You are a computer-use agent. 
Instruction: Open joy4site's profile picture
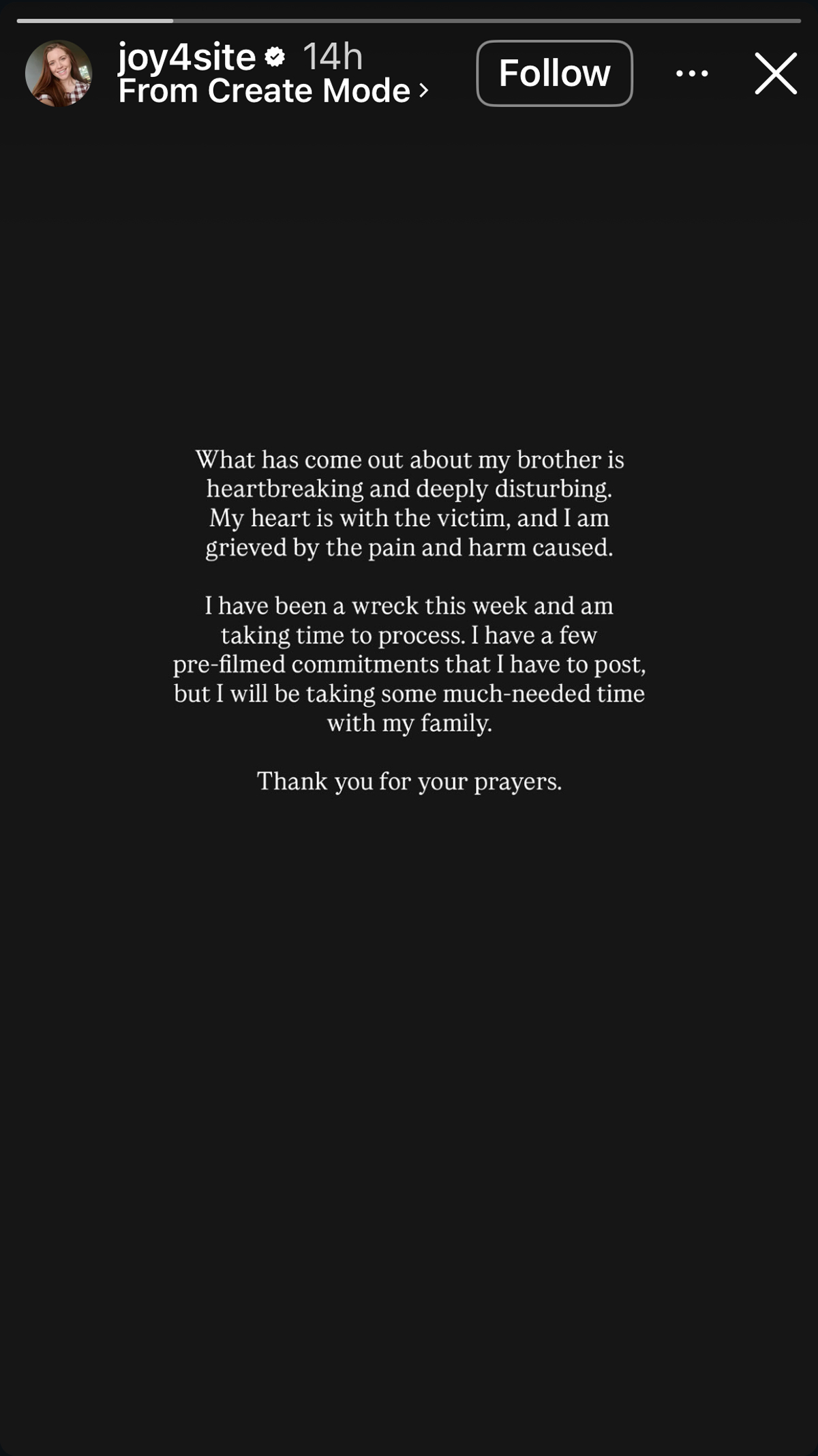pyautogui.click(x=59, y=73)
